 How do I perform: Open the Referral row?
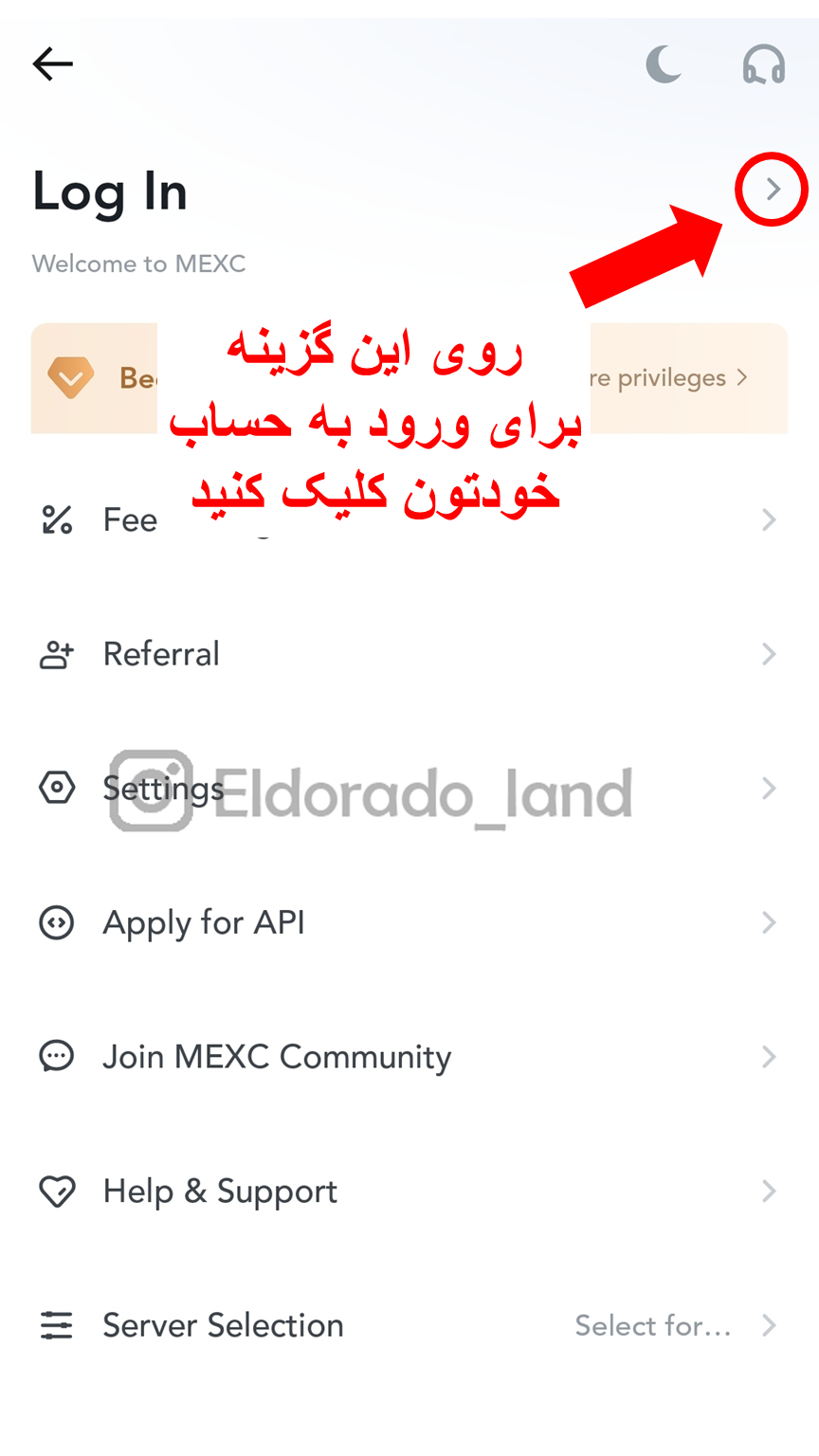[161, 654]
